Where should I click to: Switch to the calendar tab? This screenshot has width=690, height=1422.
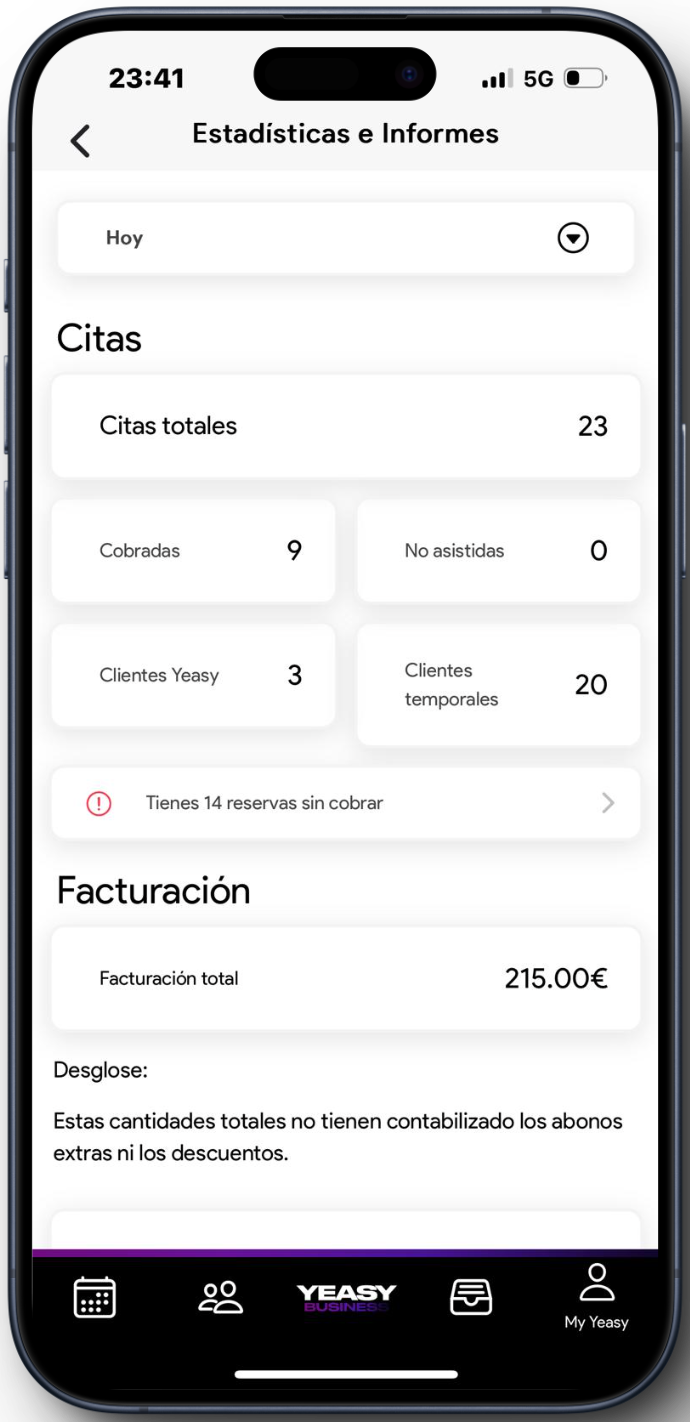click(x=95, y=1297)
